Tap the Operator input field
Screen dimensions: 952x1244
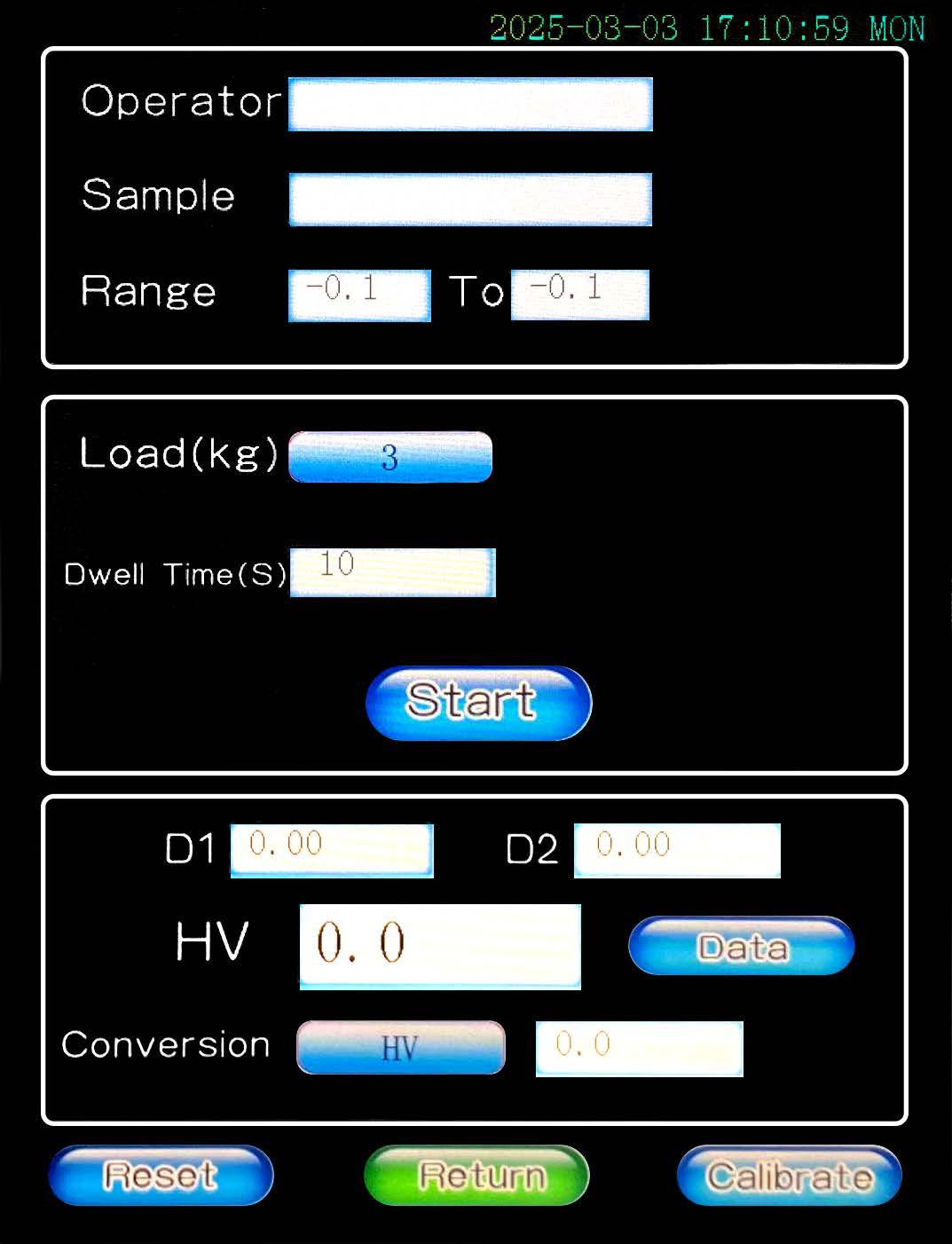[470, 105]
